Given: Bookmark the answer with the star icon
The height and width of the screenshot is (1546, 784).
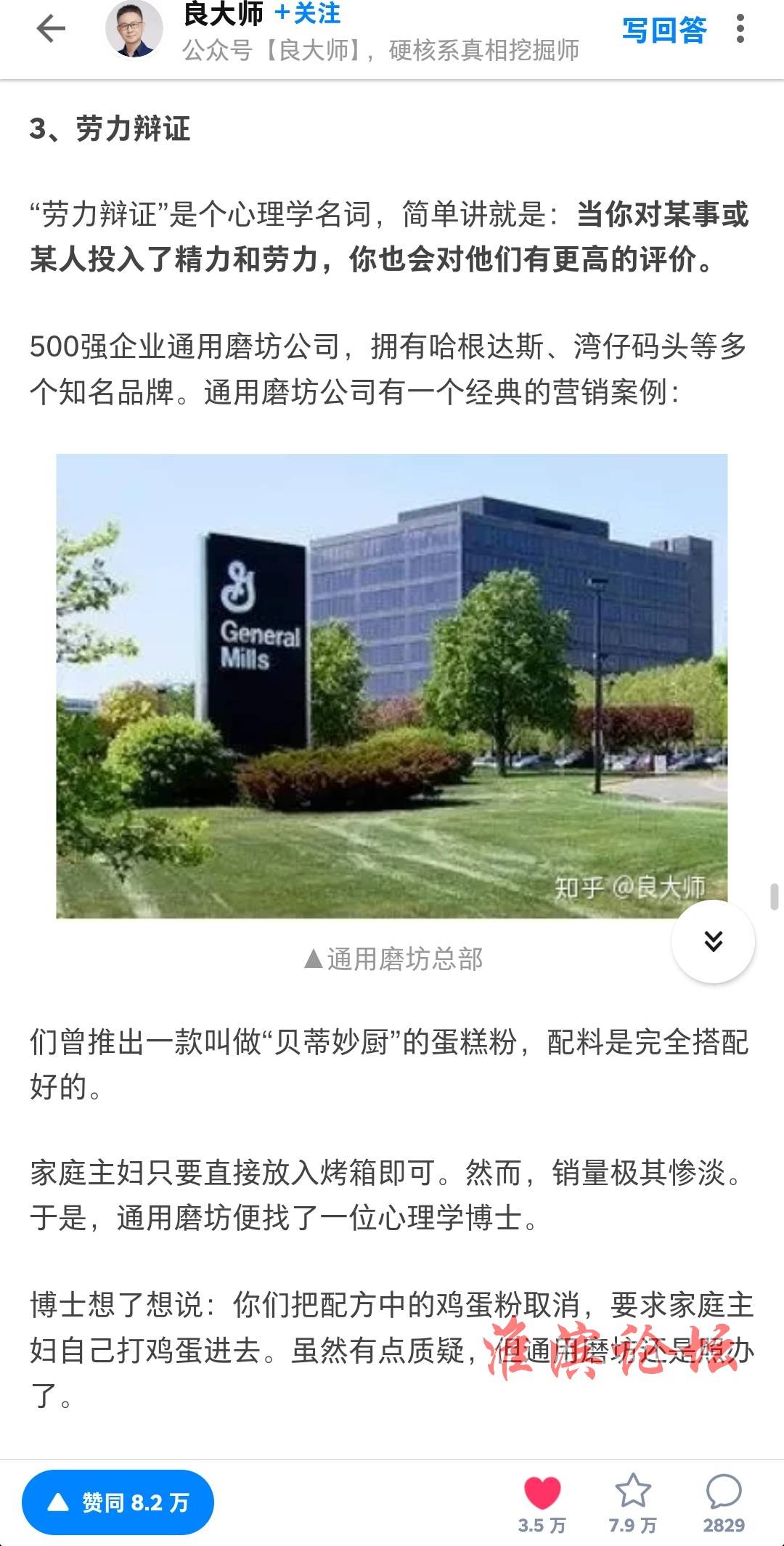Looking at the screenshot, I should (x=632, y=1502).
